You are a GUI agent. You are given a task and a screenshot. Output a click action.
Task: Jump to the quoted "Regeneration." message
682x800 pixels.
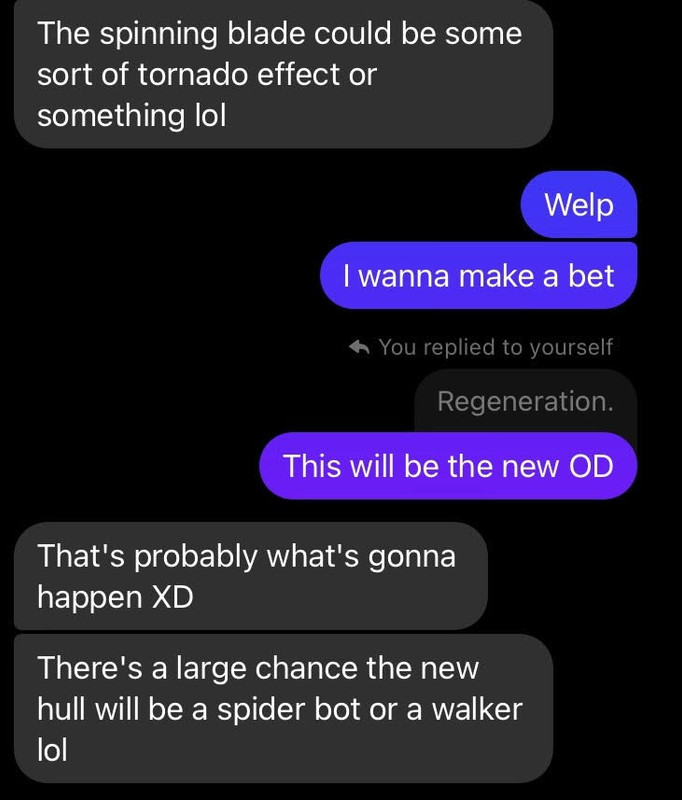pyautogui.click(x=525, y=401)
